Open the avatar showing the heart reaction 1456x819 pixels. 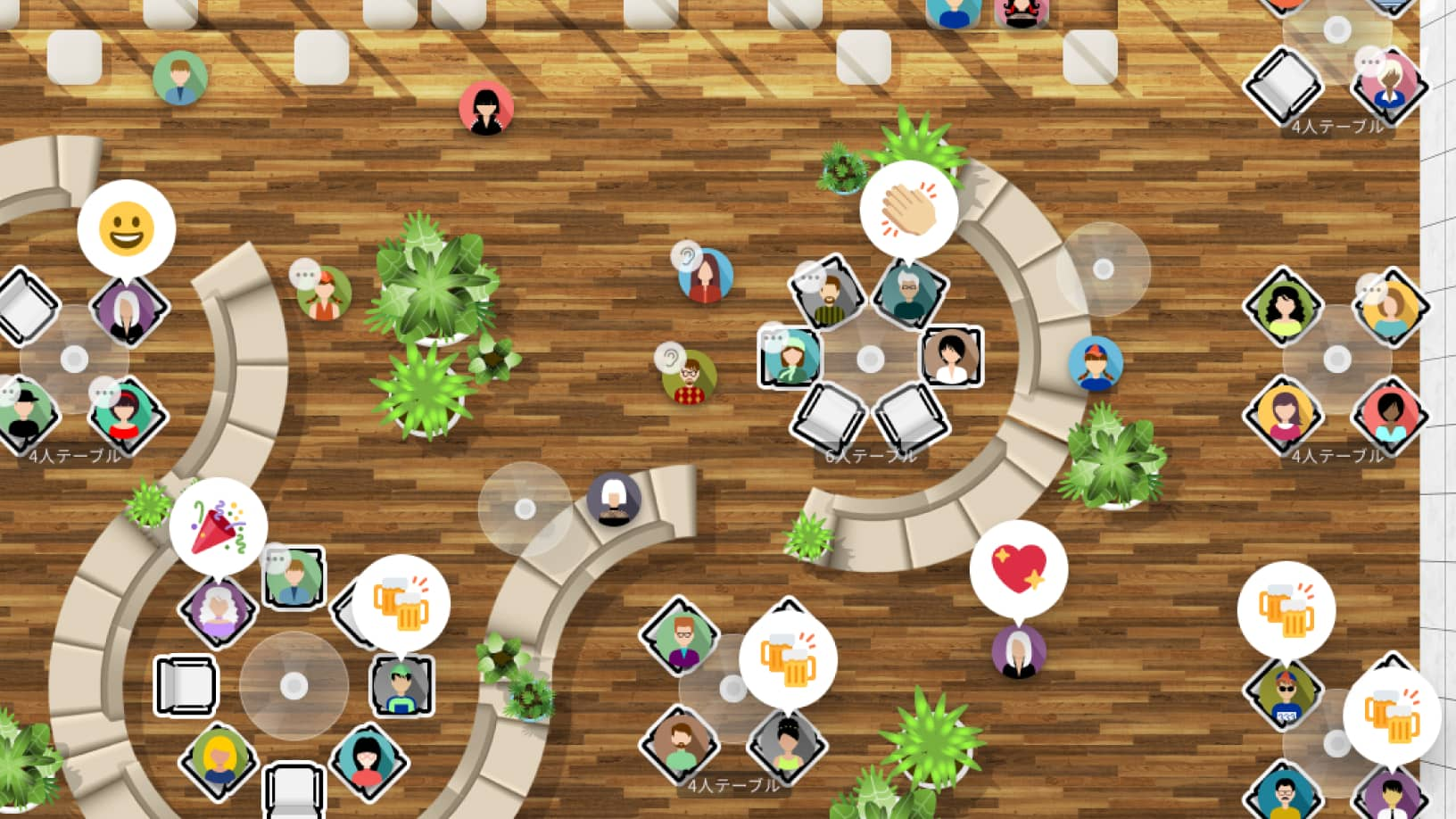point(1019,651)
